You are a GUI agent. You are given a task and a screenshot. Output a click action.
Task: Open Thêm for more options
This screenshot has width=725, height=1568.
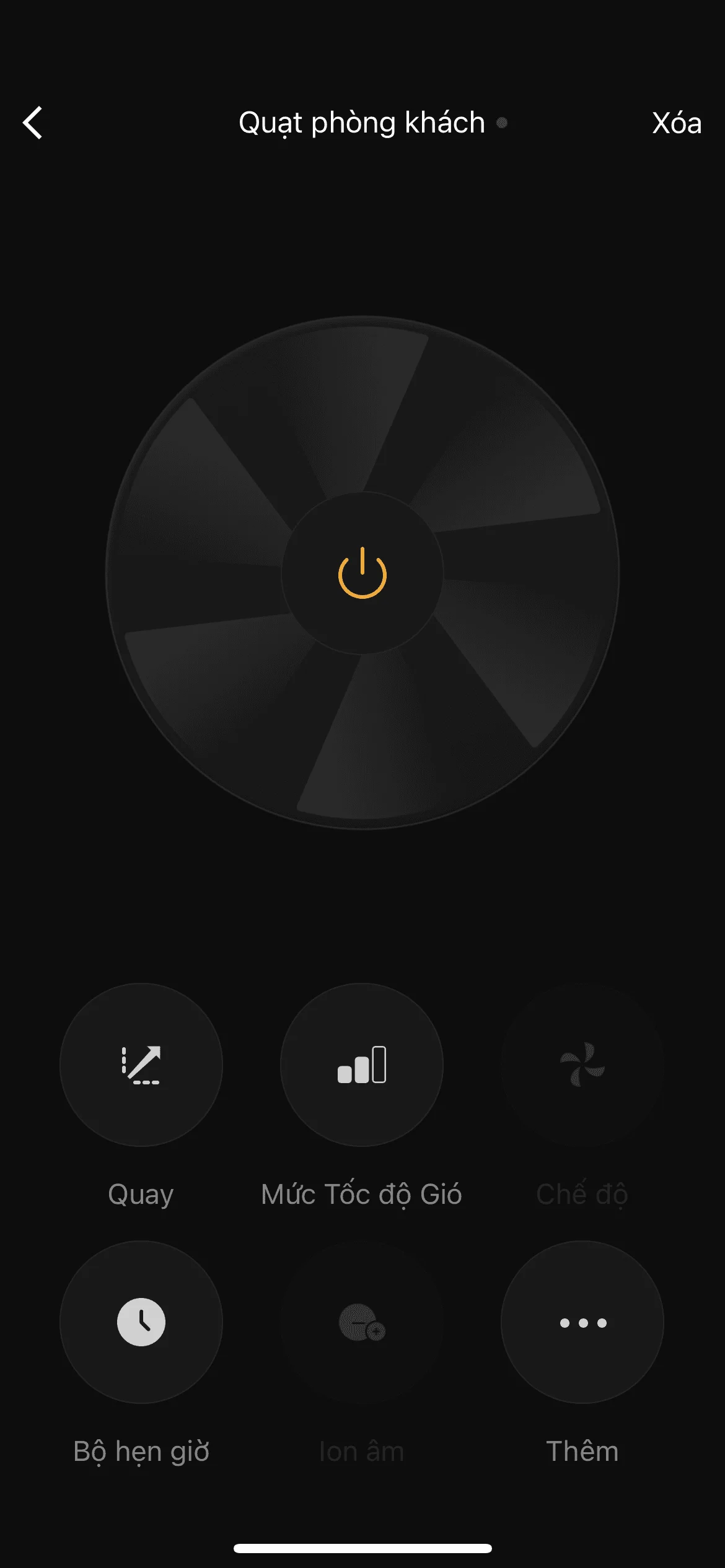coord(582,1322)
